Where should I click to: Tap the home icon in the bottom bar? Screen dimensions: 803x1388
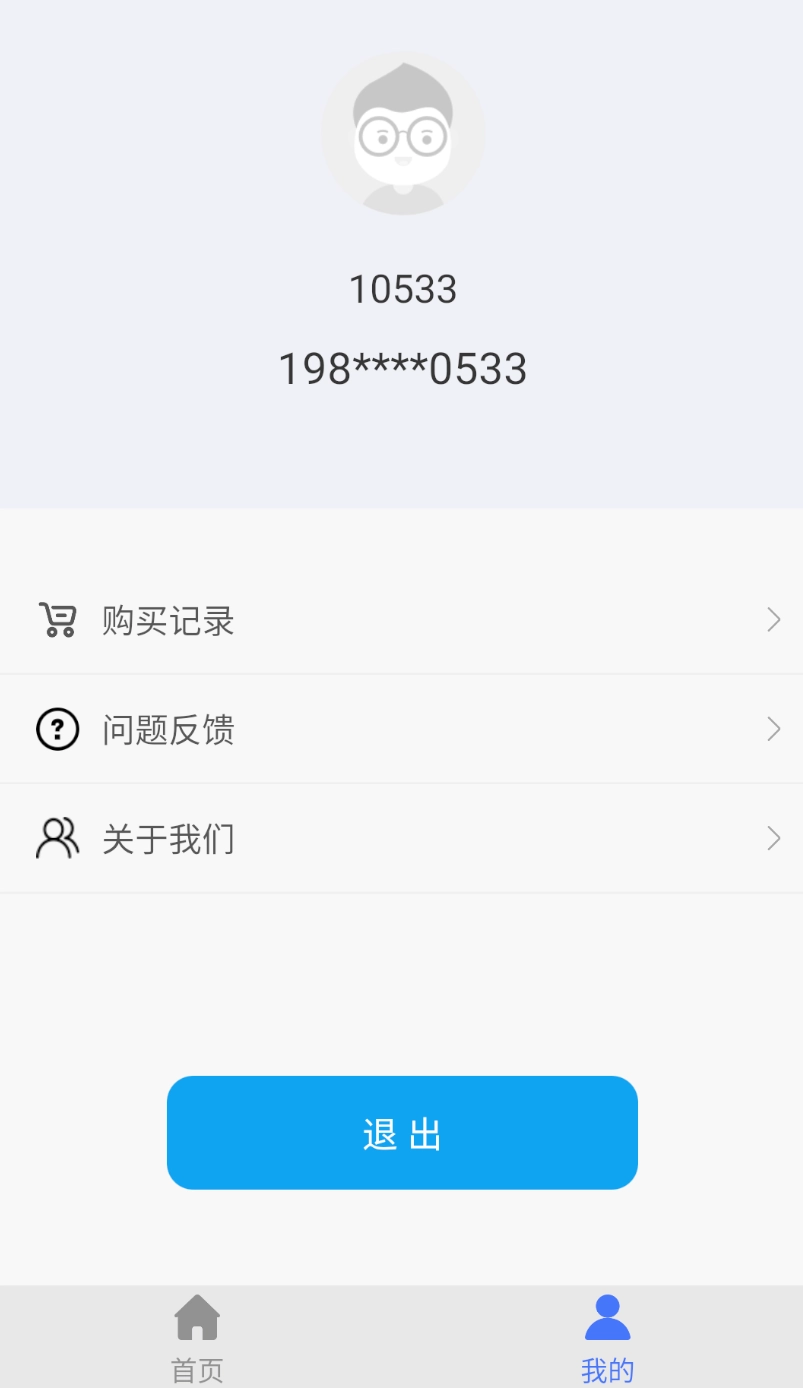coord(196,1318)
